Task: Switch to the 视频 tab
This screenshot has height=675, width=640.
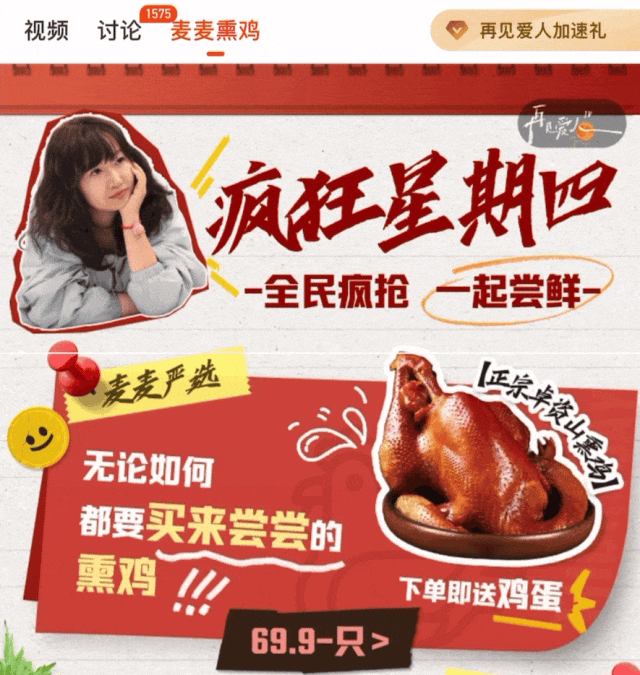Action: point(47,30)
